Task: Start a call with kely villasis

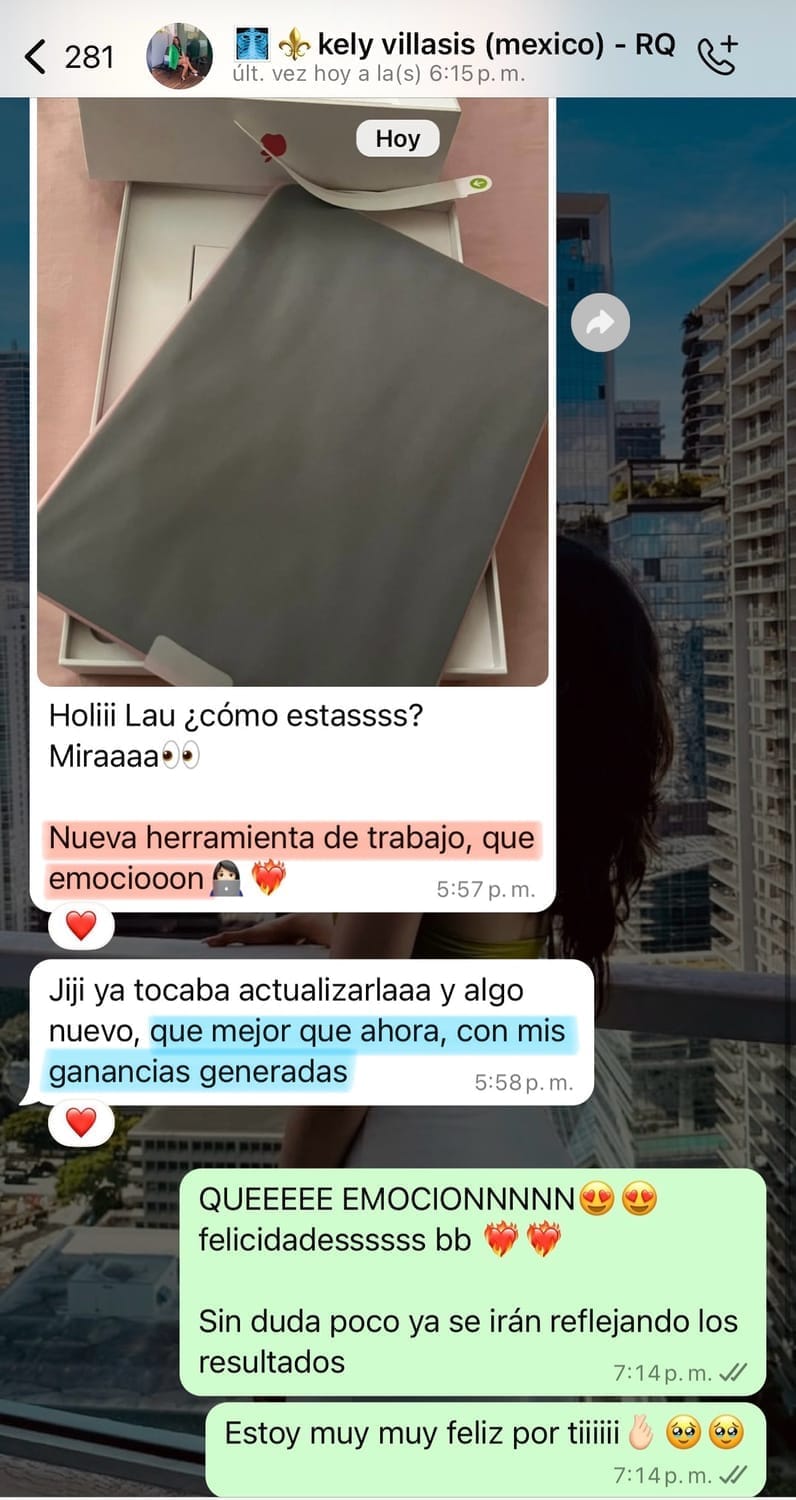Action: (x=717, y=57)
